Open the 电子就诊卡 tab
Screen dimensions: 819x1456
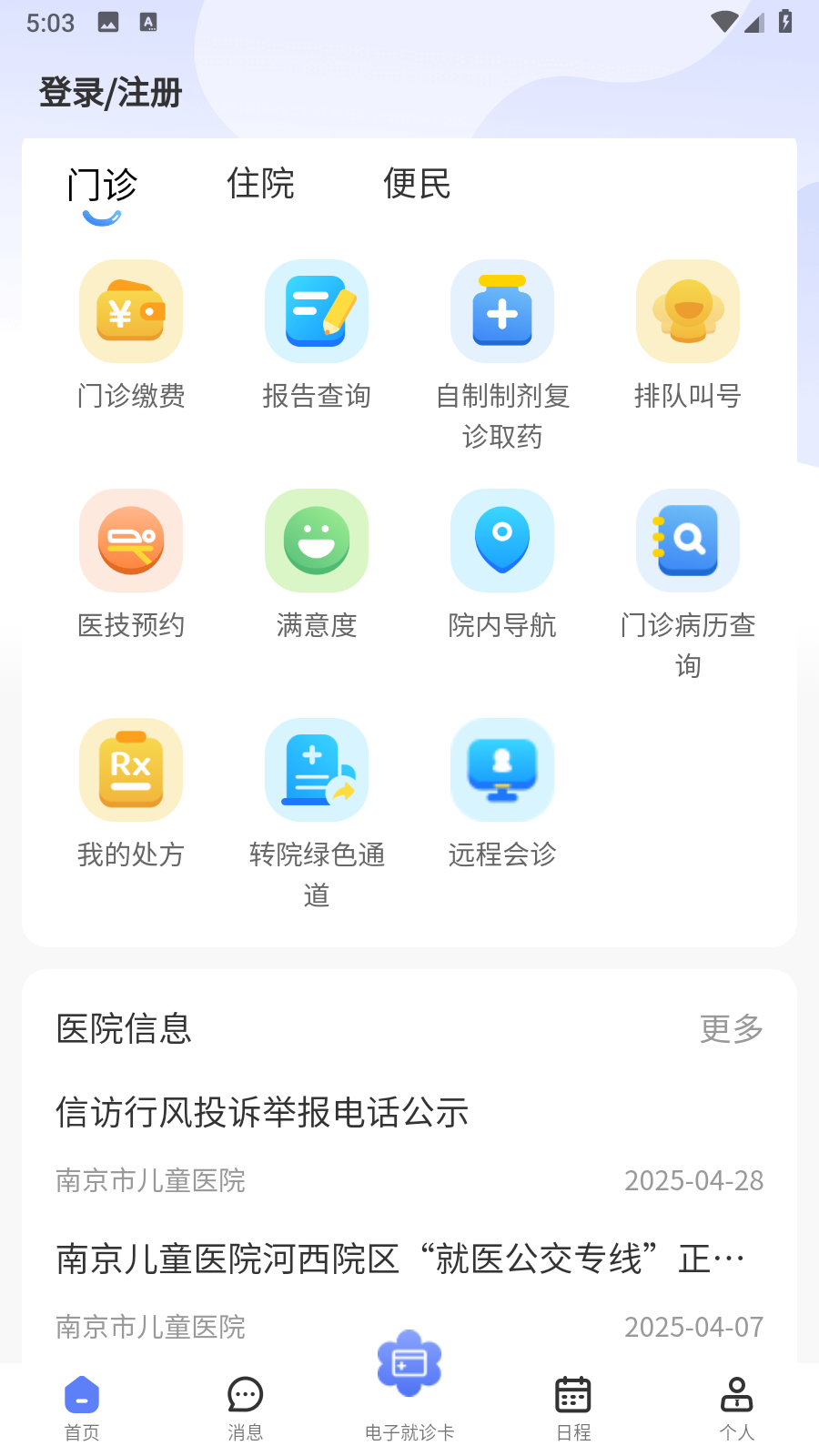pos(409,1383)
